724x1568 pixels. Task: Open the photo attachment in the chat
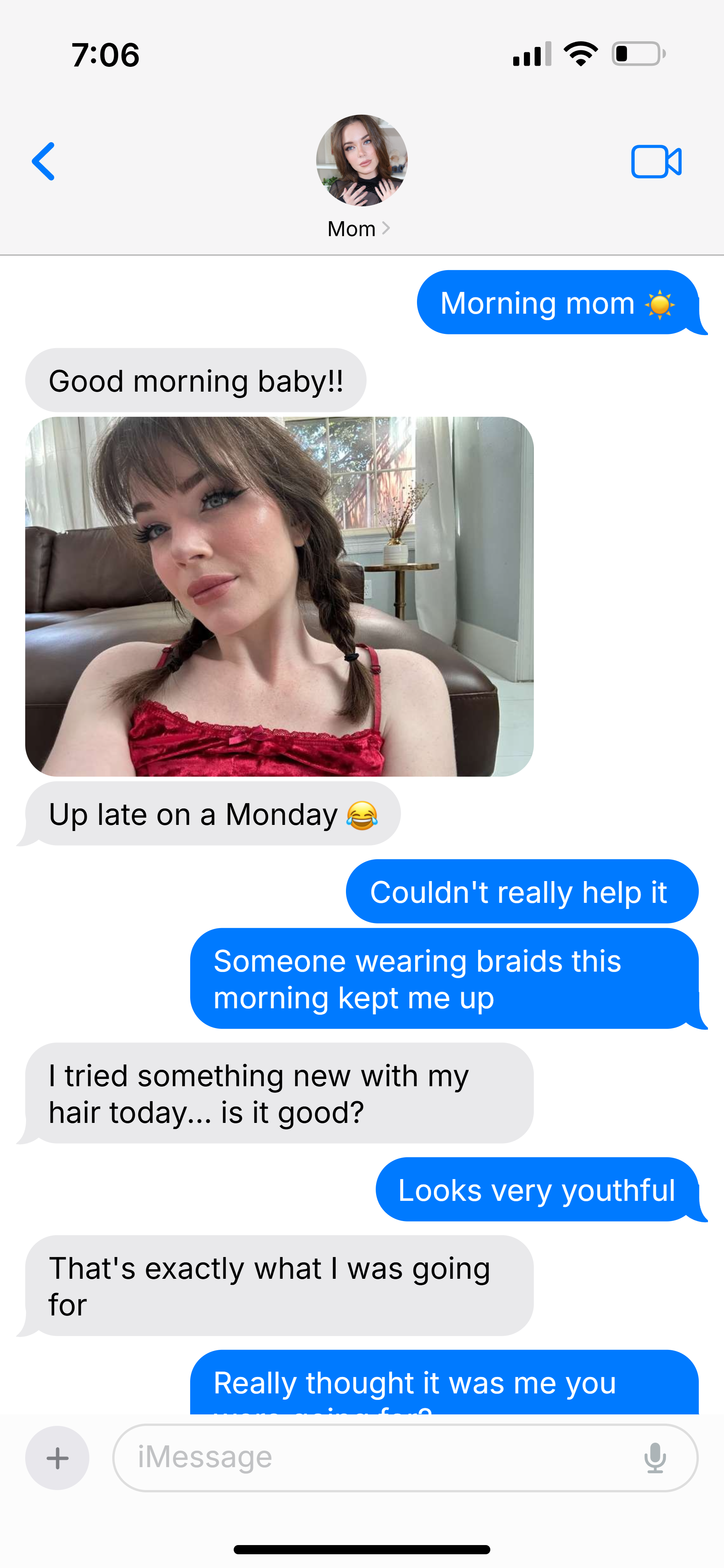point(279,596)
